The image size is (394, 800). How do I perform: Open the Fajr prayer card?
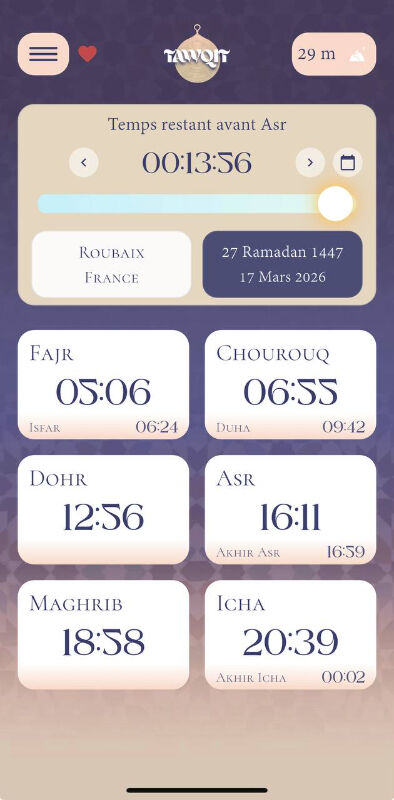coord(104,385)
